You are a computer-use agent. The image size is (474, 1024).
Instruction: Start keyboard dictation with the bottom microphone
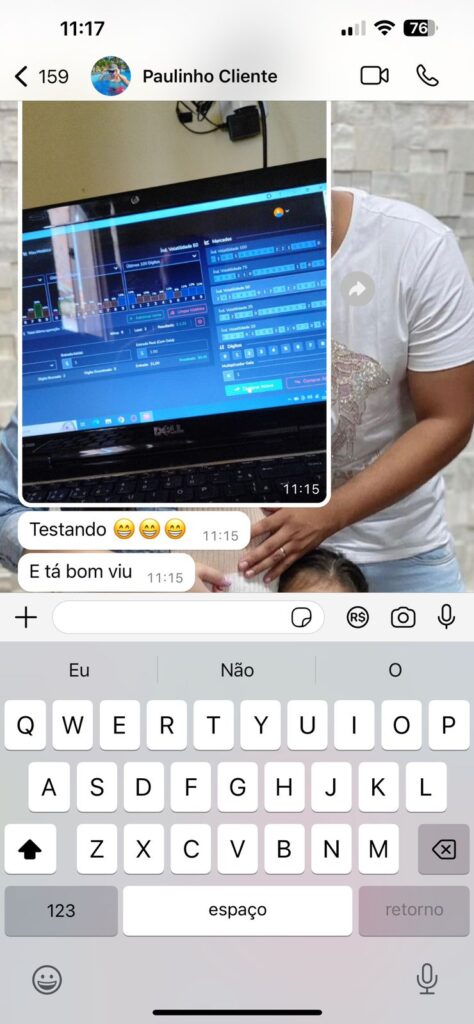pyautogui.click(x=427, y=979)
